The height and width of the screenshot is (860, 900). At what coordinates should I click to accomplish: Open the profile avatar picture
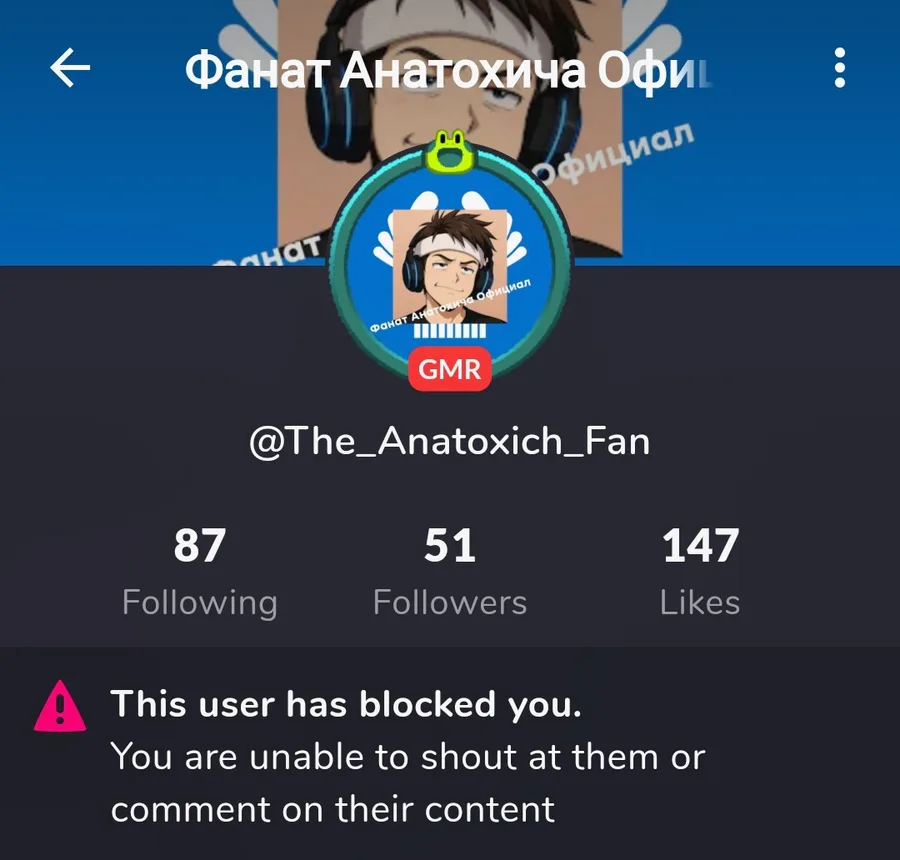click(450, 265)
